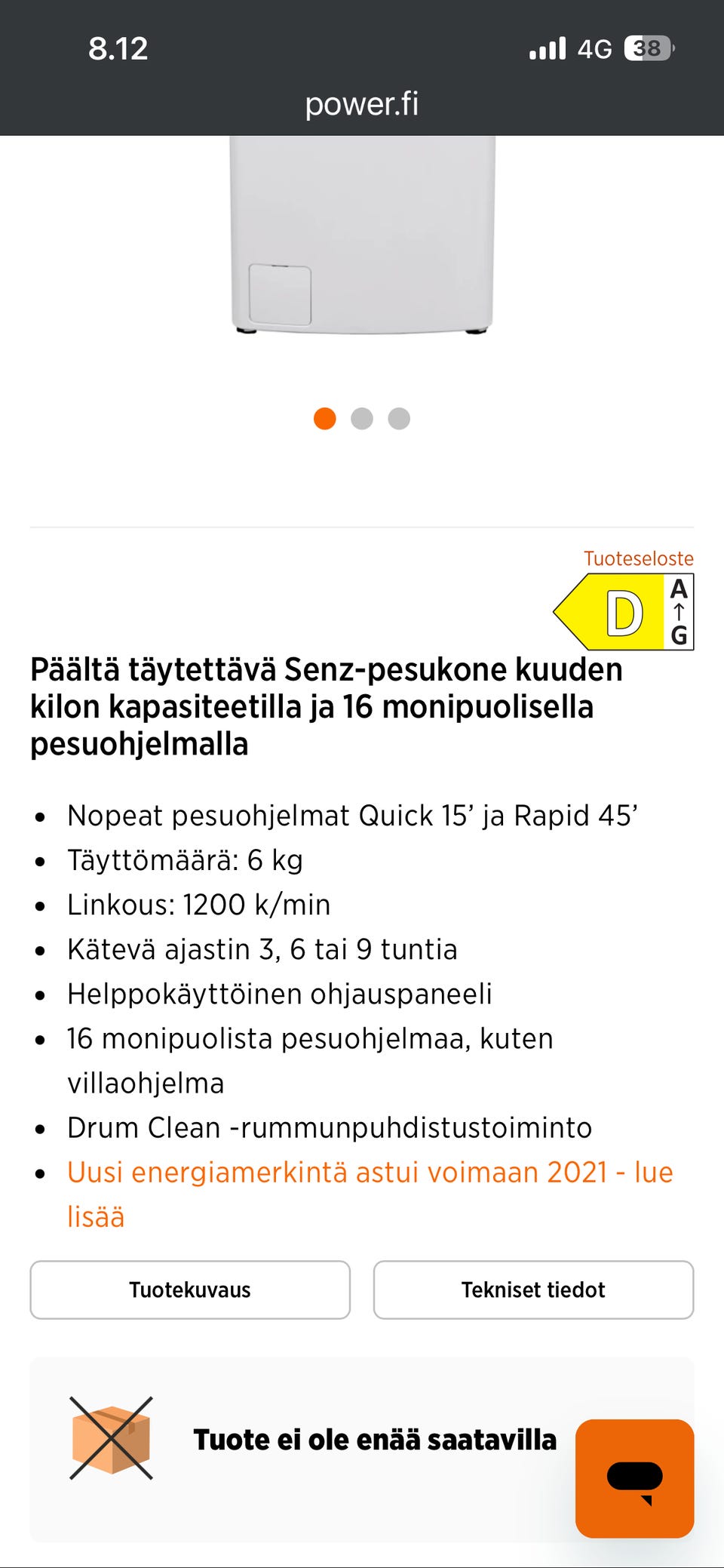Screen dimensions: 724x1568
Task: Select the second carousel dot
Action: pos(363,418)
